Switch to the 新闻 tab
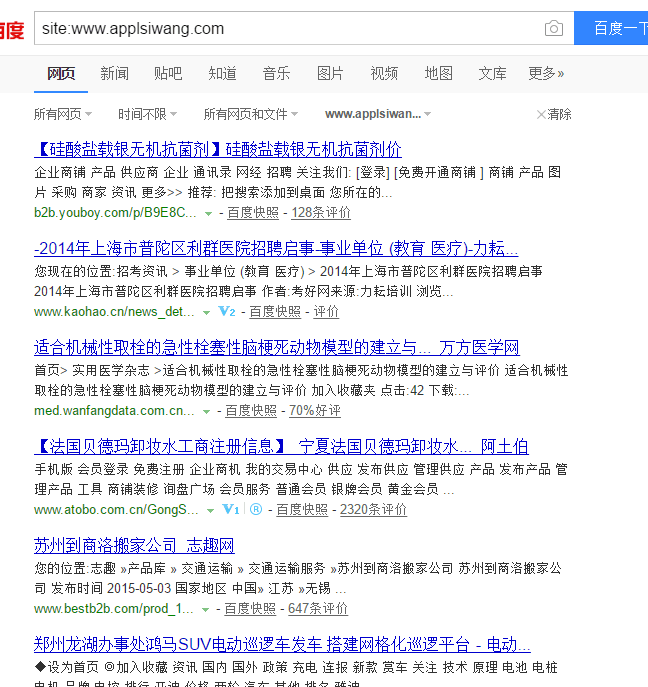 tap(114, 73)
